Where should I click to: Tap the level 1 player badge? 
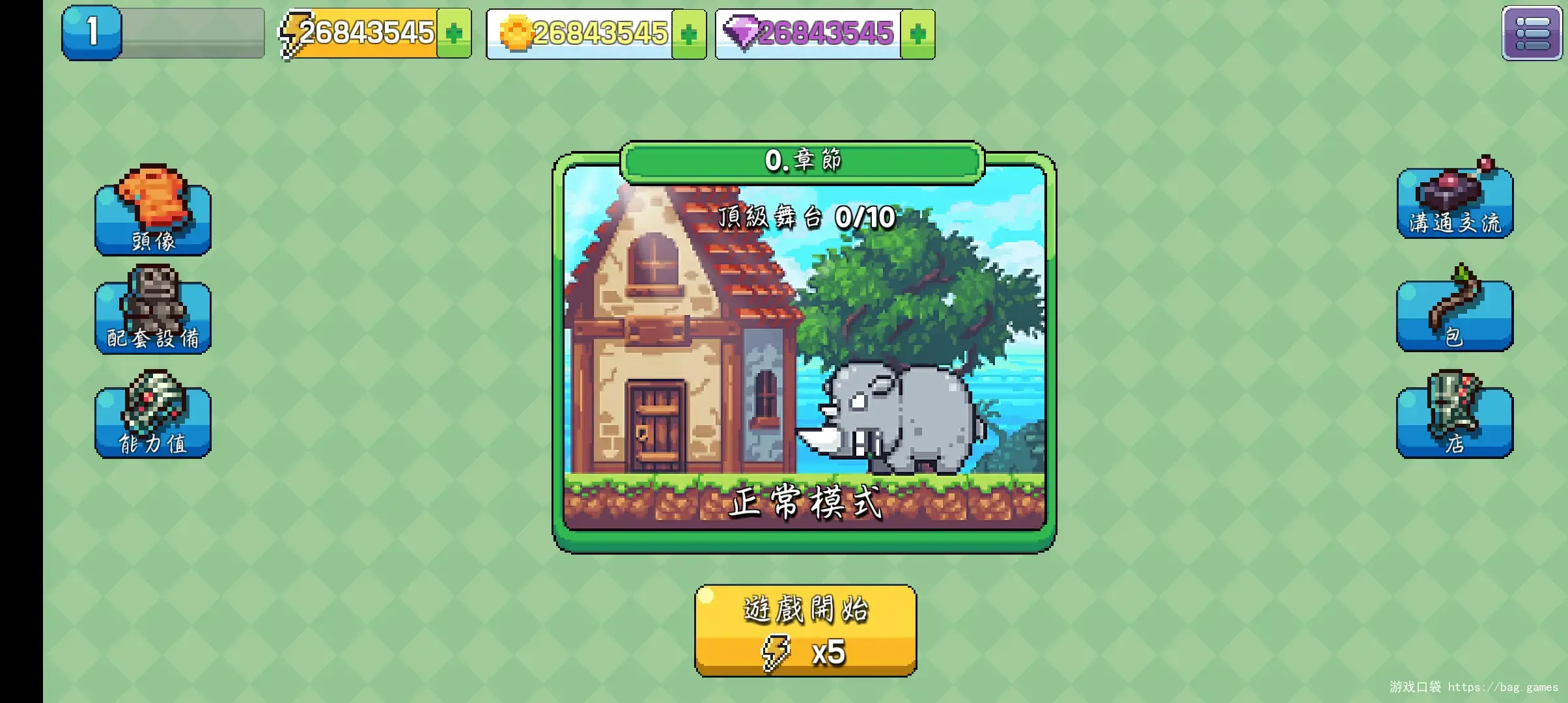coord(92,33)
